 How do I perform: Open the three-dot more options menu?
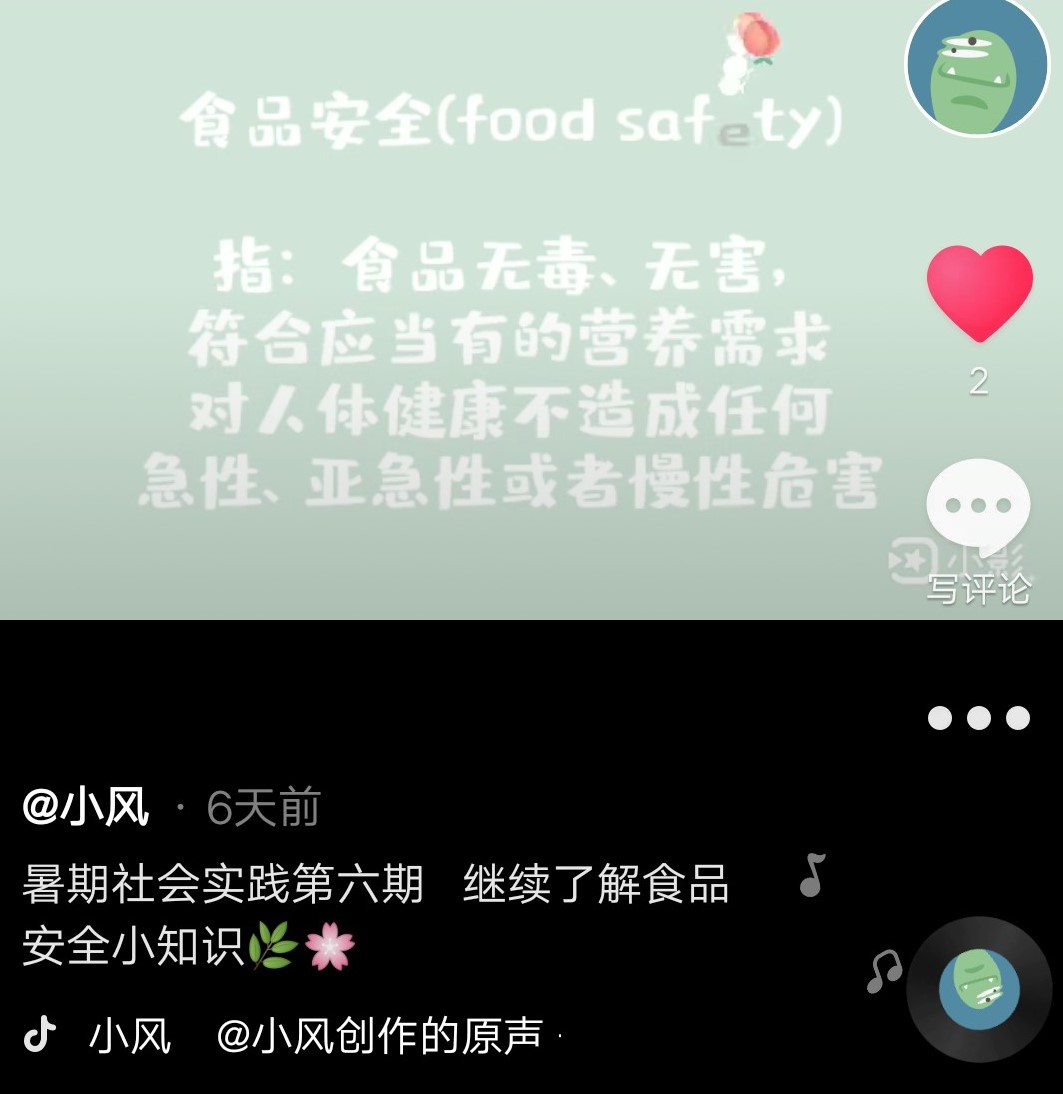(978, 718)
